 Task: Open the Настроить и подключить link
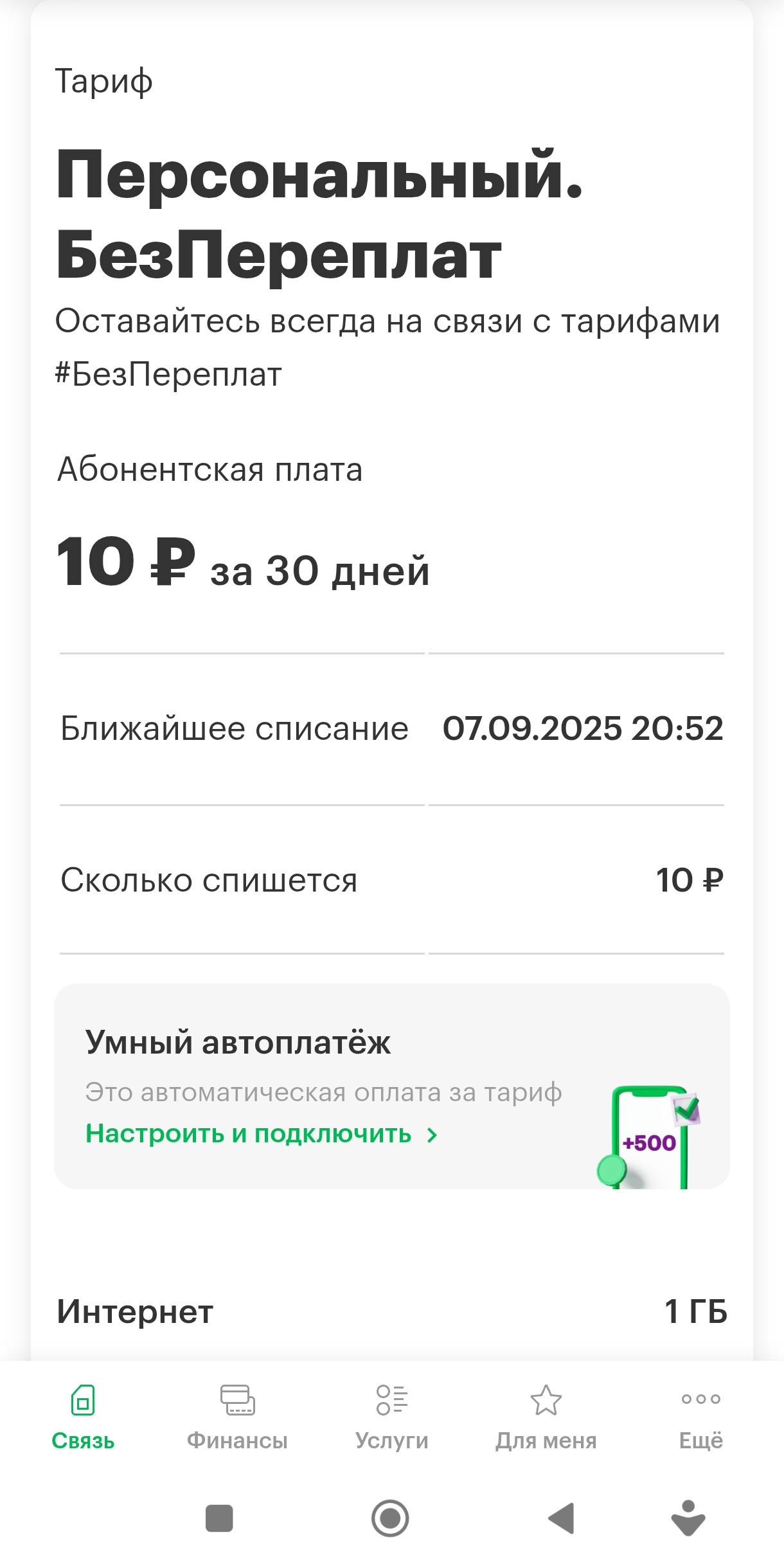[x=262, y=1134]
